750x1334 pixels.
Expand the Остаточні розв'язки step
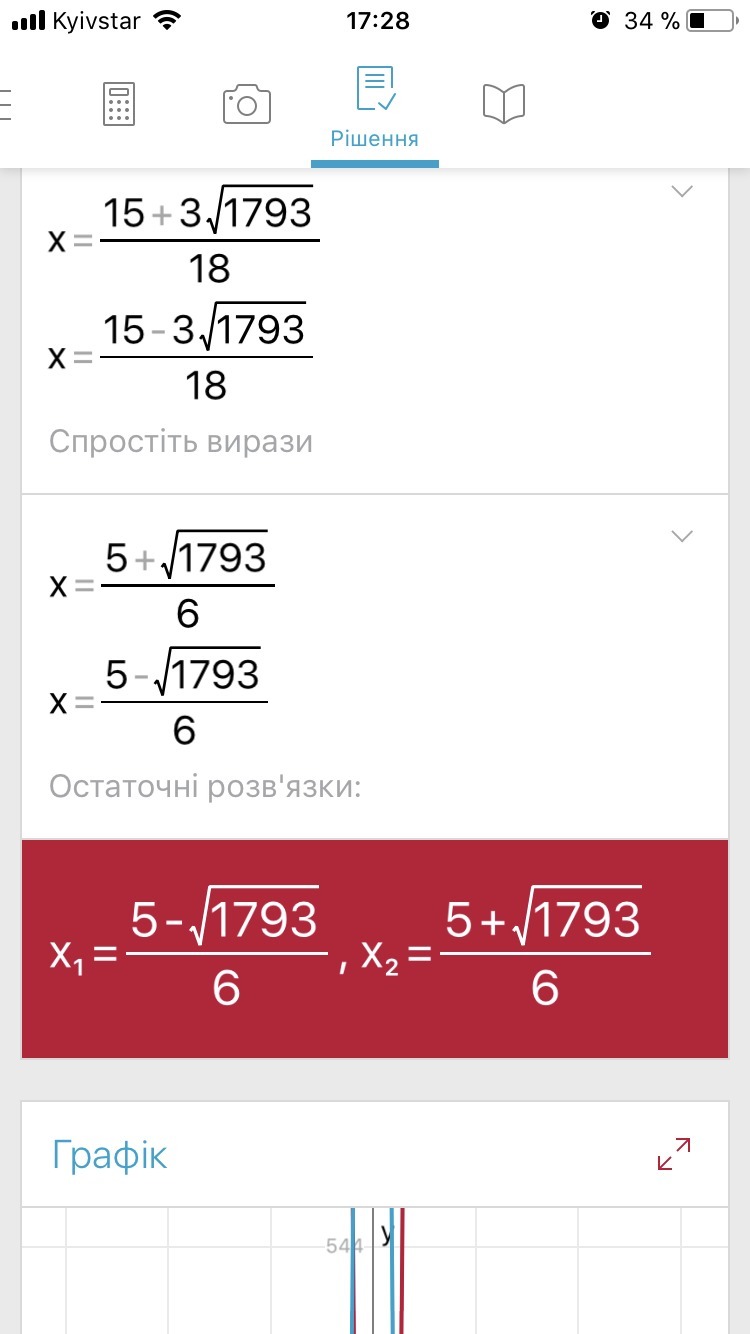click(681, 537)
